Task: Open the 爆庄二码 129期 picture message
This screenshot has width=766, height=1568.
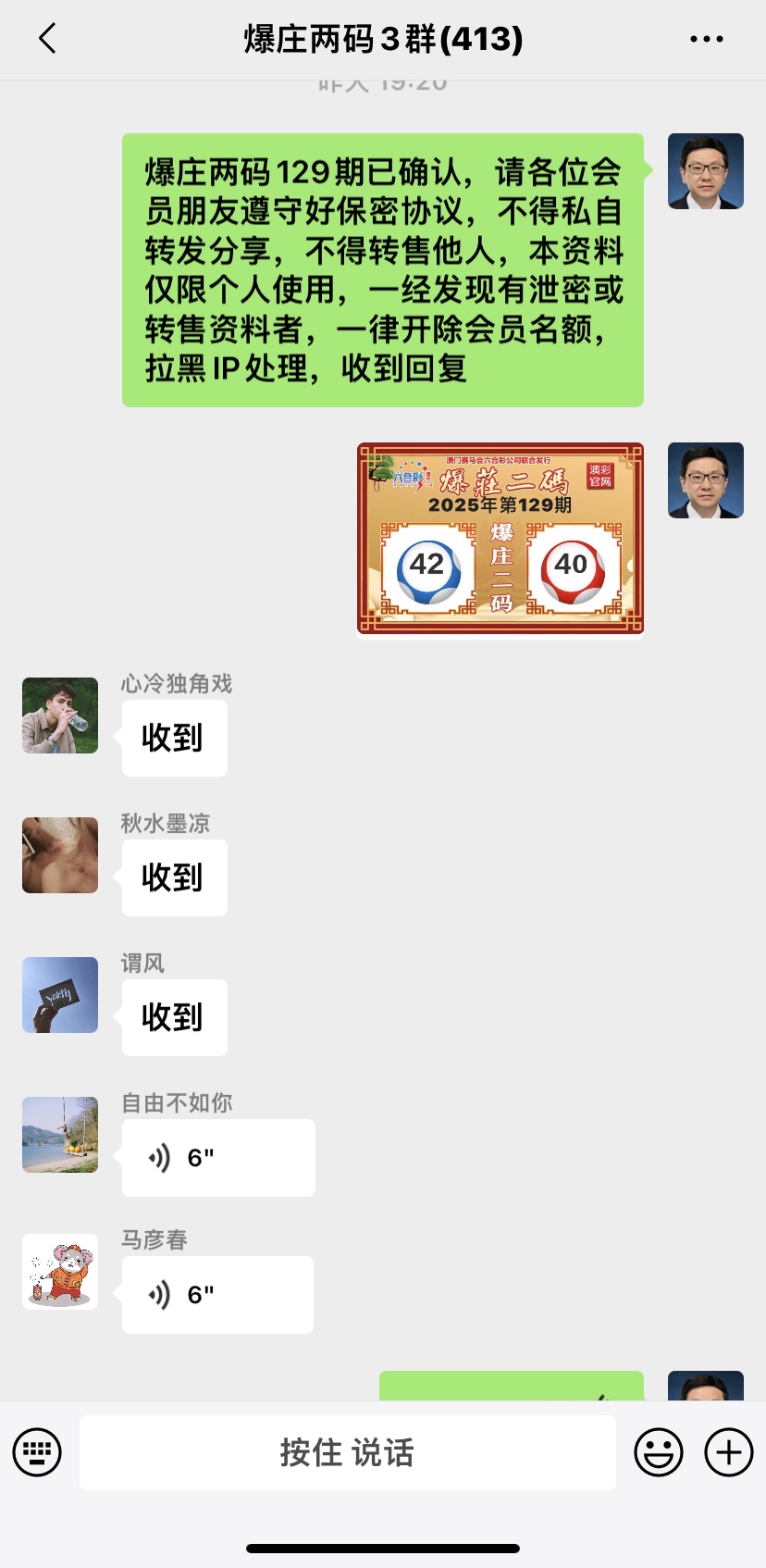Action: (x=500, y=539)
